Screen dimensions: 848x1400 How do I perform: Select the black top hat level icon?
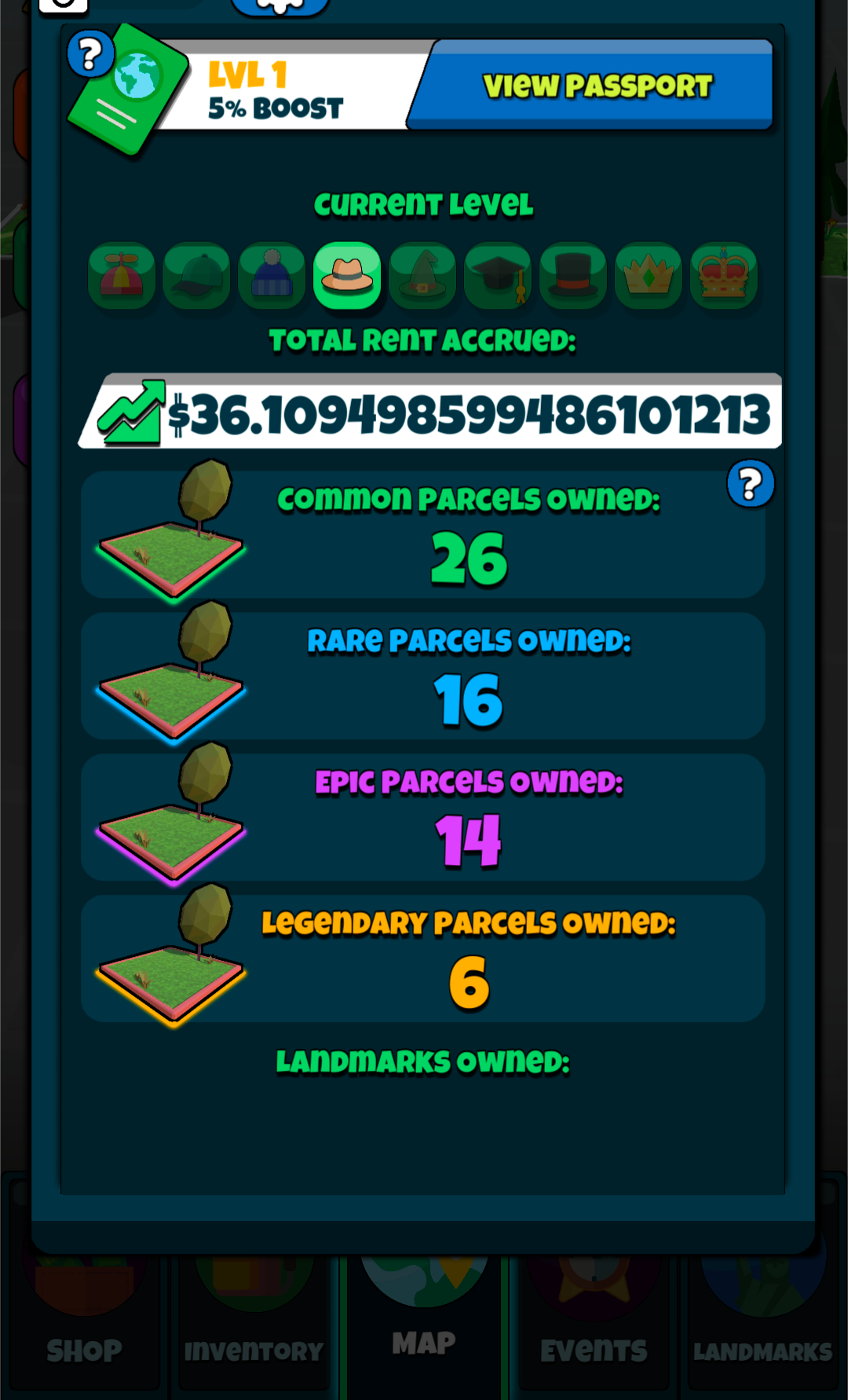[x=573, y=275]
